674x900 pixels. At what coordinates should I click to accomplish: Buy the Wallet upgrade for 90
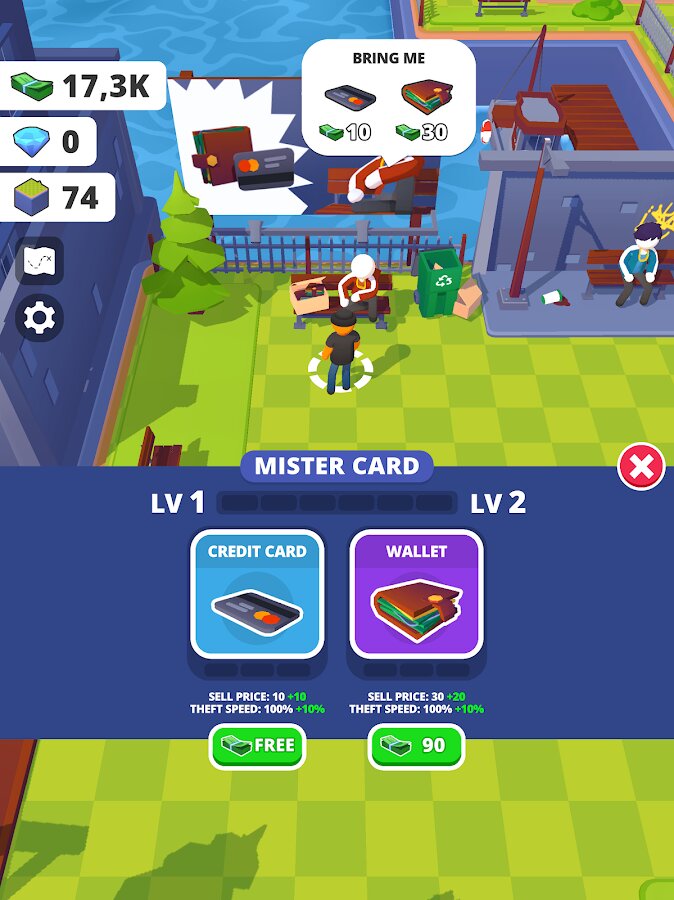click(x=416, y=746)
